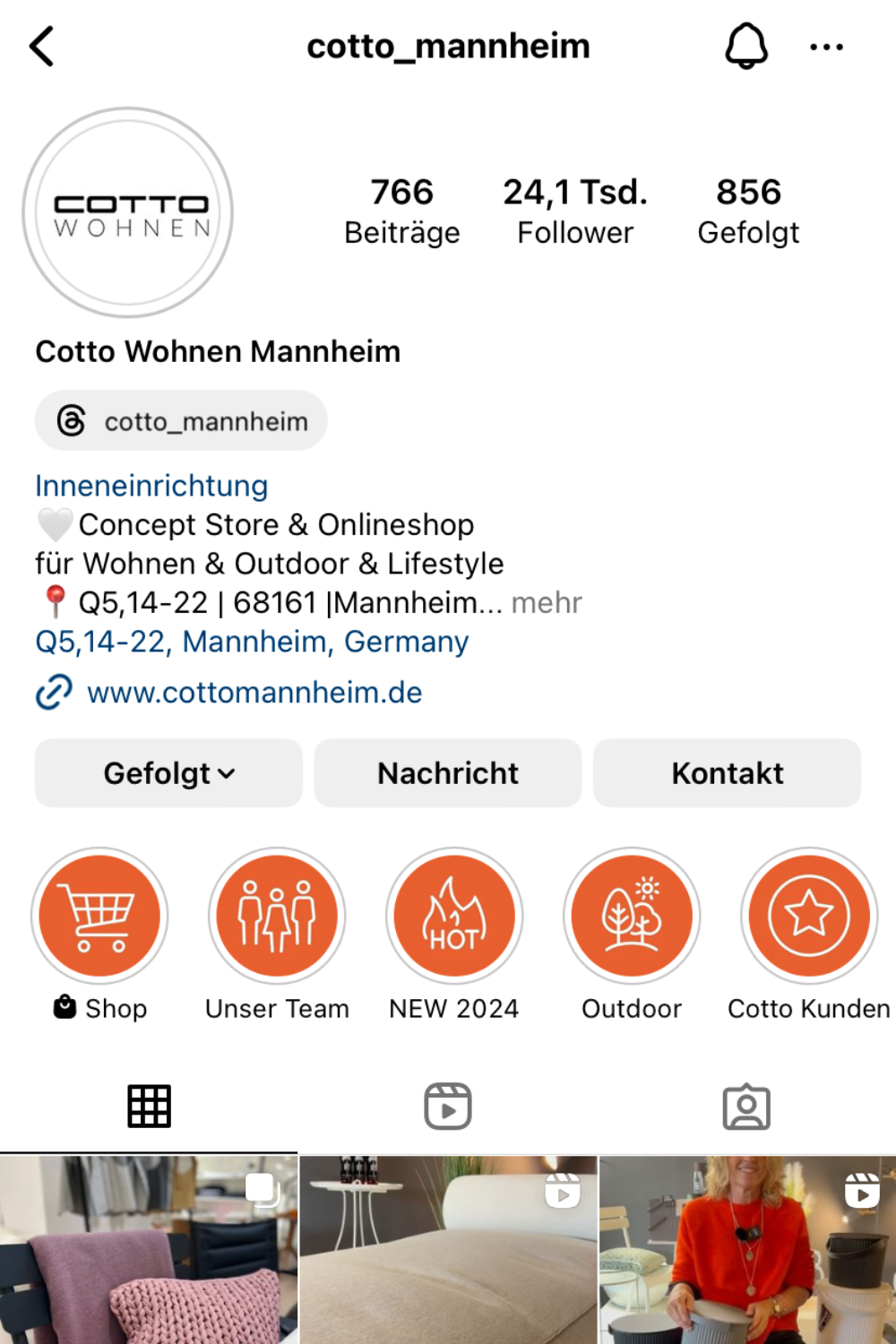
Task: View the Cotto Kunden highlight
Action: click(808, 916)
